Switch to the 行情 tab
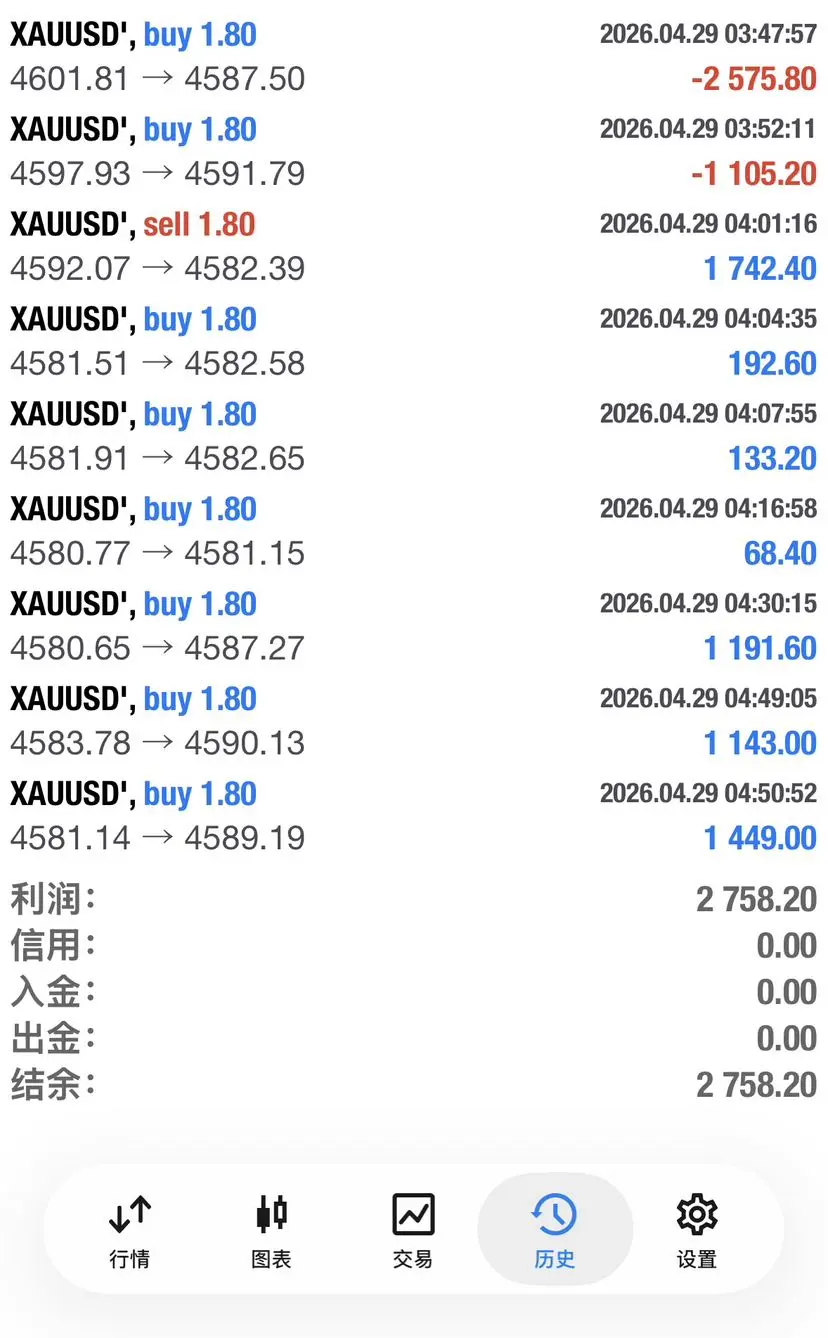 [129, 1230]
